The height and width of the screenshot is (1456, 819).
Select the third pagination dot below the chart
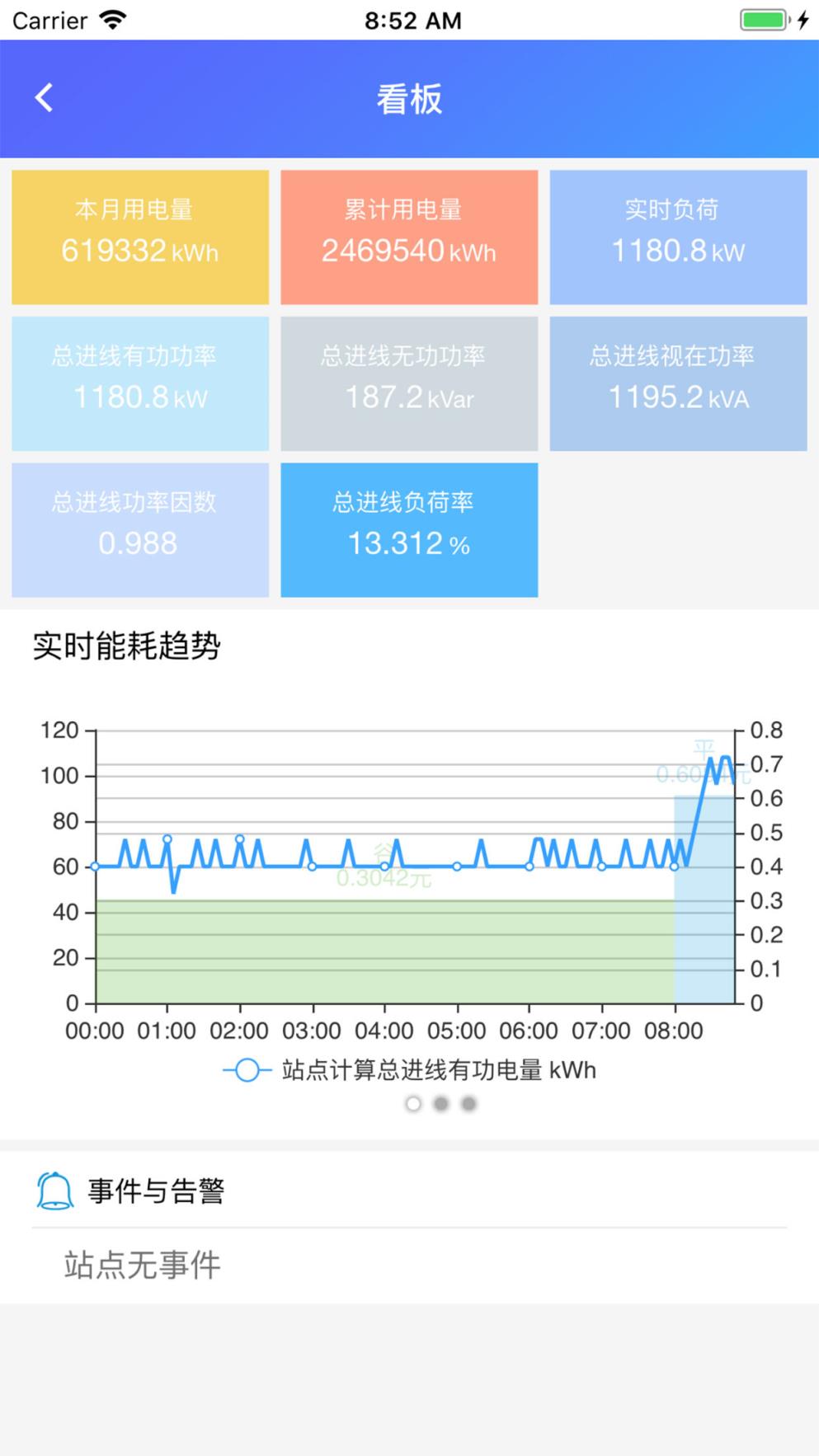[x=468, y=1103]
